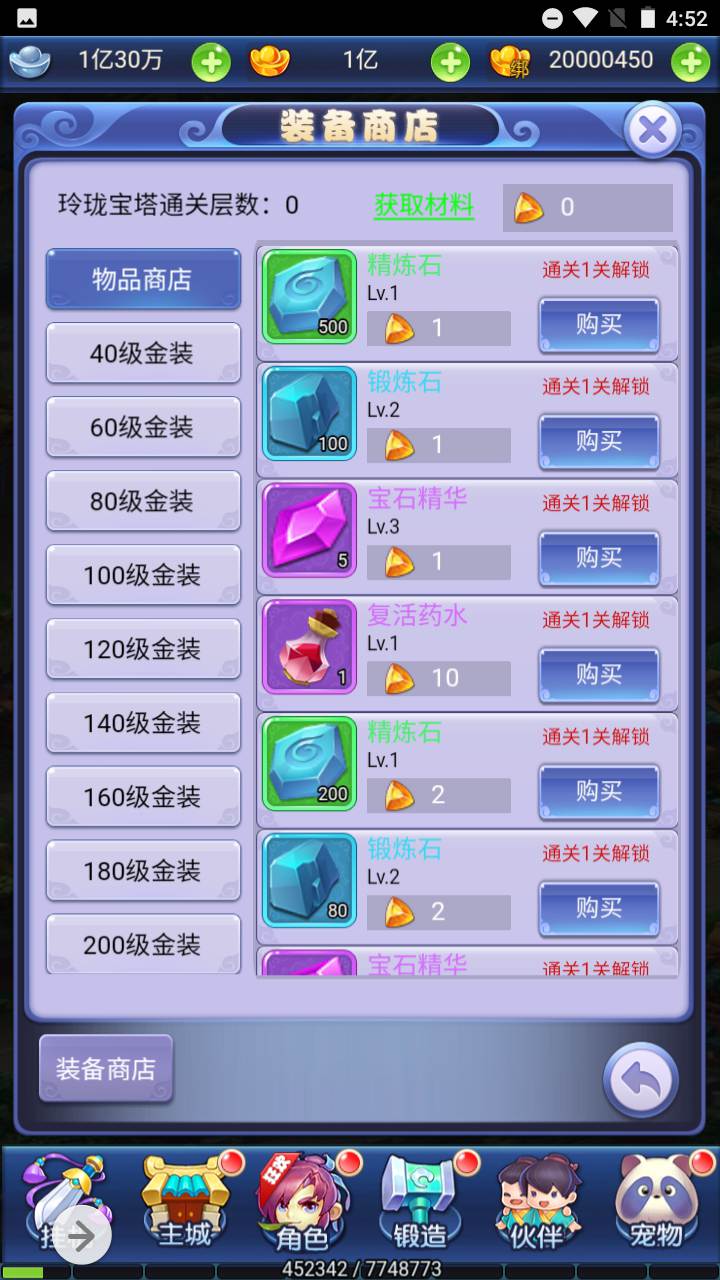Buy the 100-pack 锻炼石
Viewport: 720px width, 1280px height.
599,441
